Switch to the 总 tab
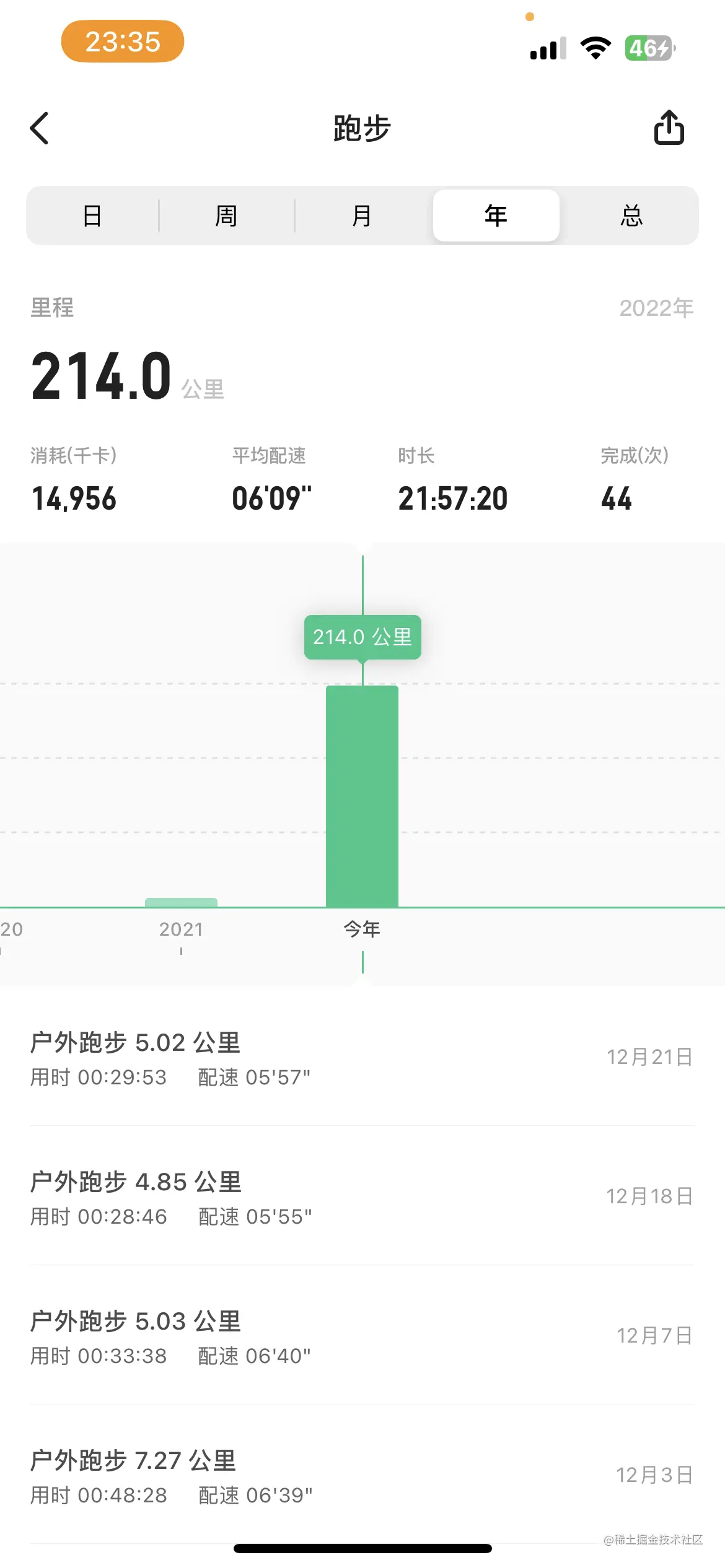This screenshot has height=1568, width=725. coord(631,216)
